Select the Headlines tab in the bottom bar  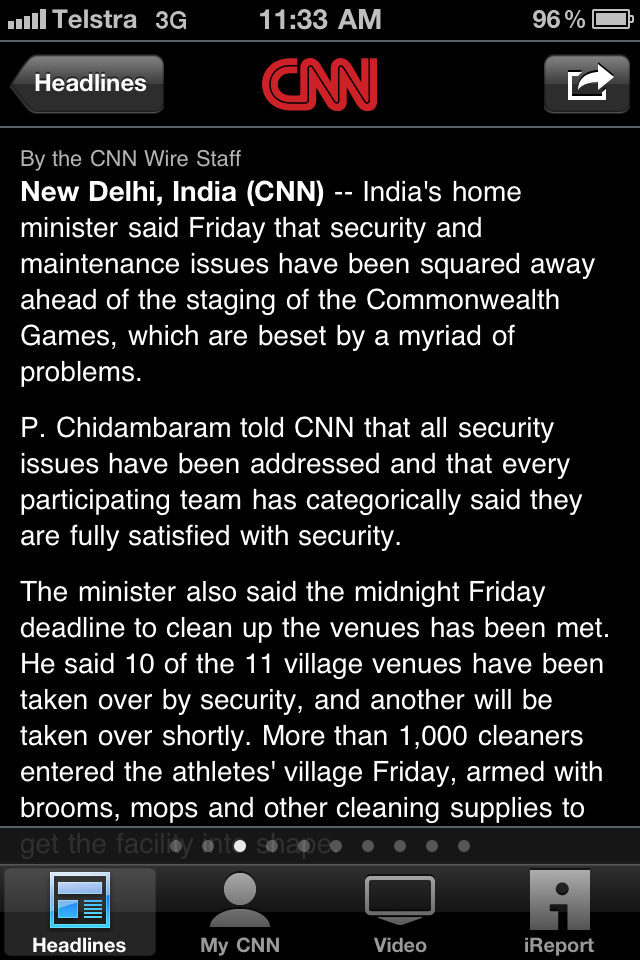[79, 914]
